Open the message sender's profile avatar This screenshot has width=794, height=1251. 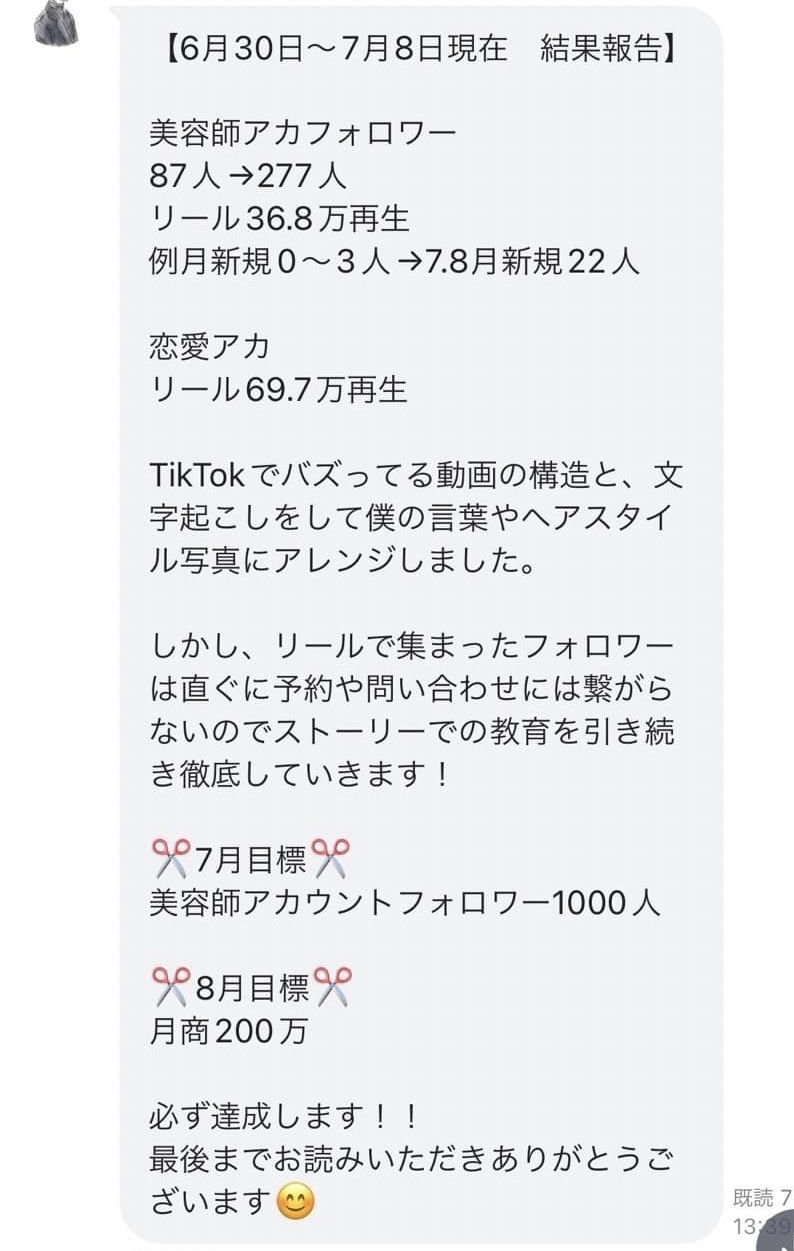coord(56,22)
